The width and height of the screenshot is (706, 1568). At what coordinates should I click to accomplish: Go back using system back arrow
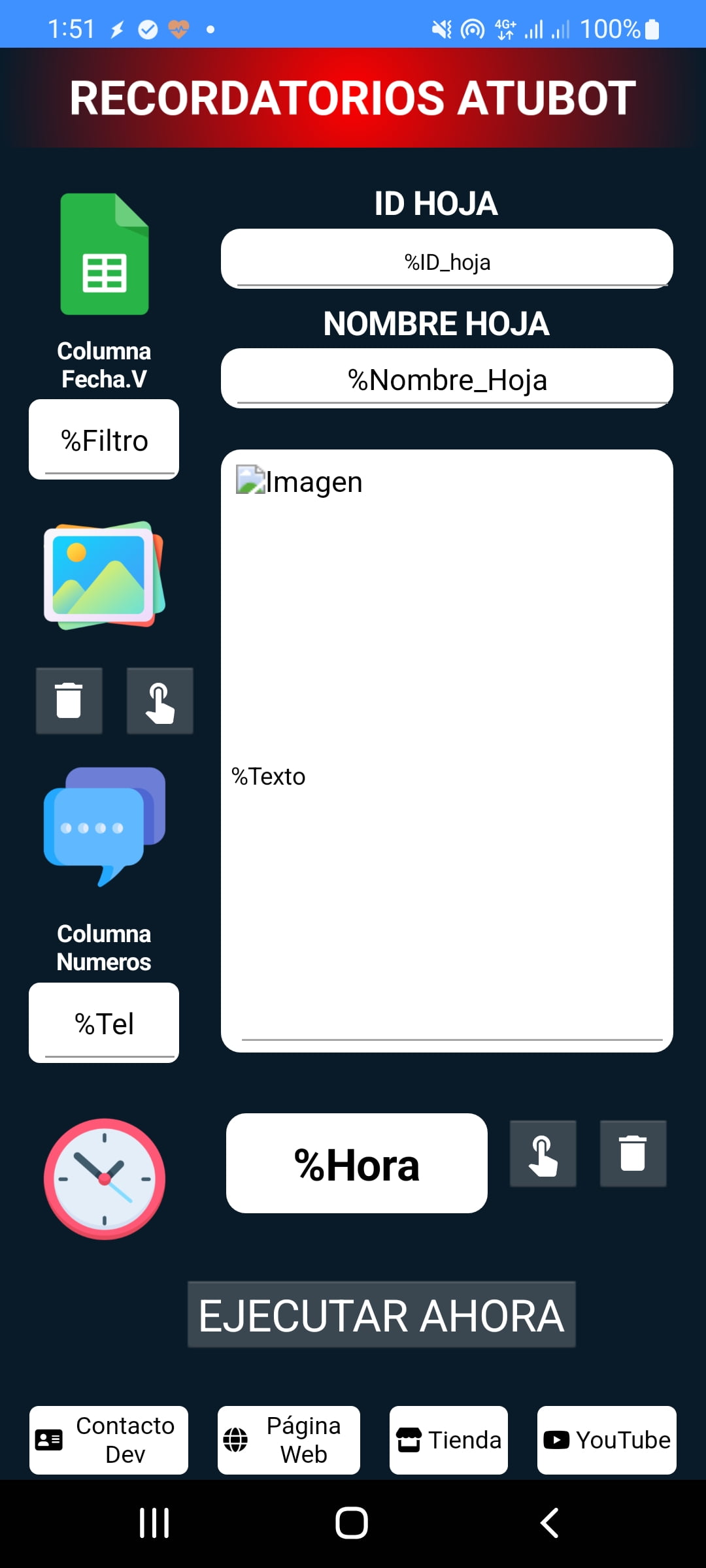(549, 1523)
